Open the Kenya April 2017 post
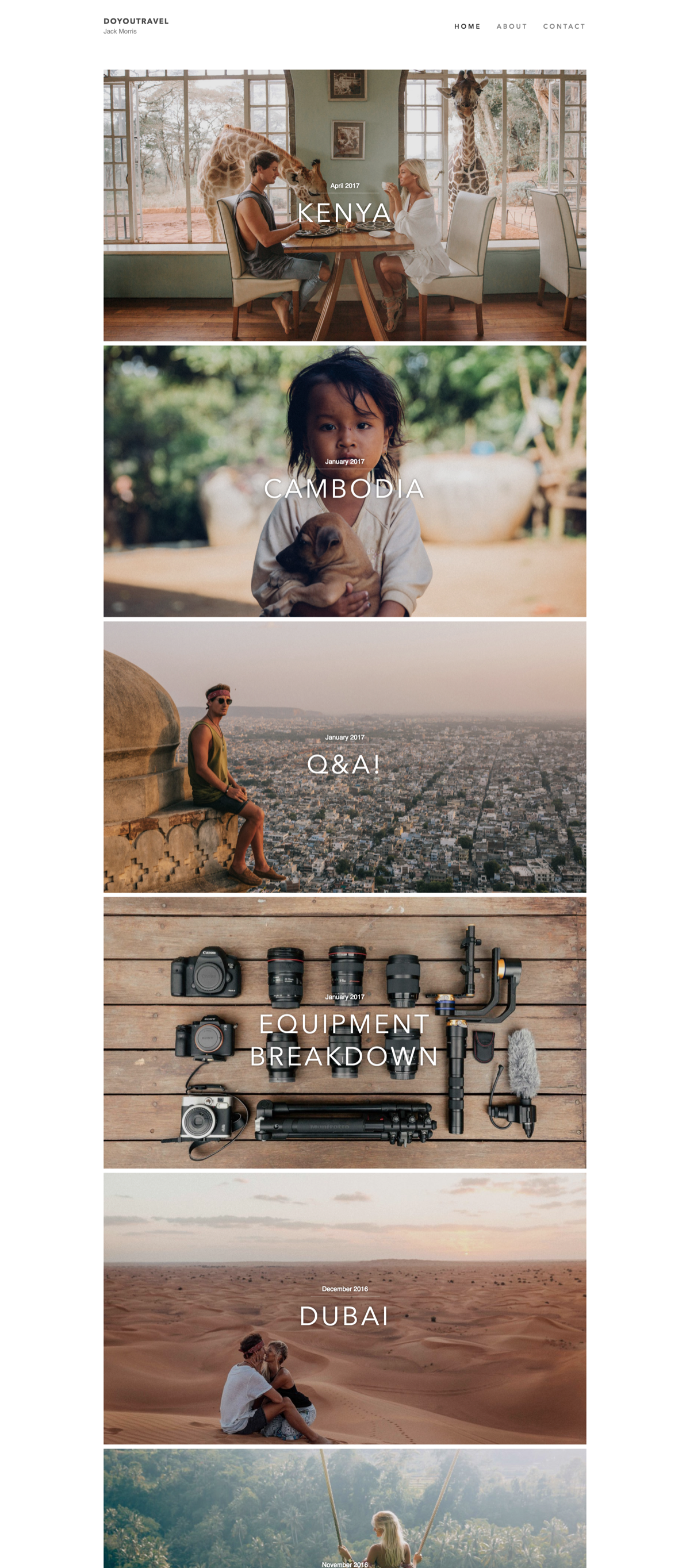Viewport: 690px width, 1568px height. click(344, 212)
